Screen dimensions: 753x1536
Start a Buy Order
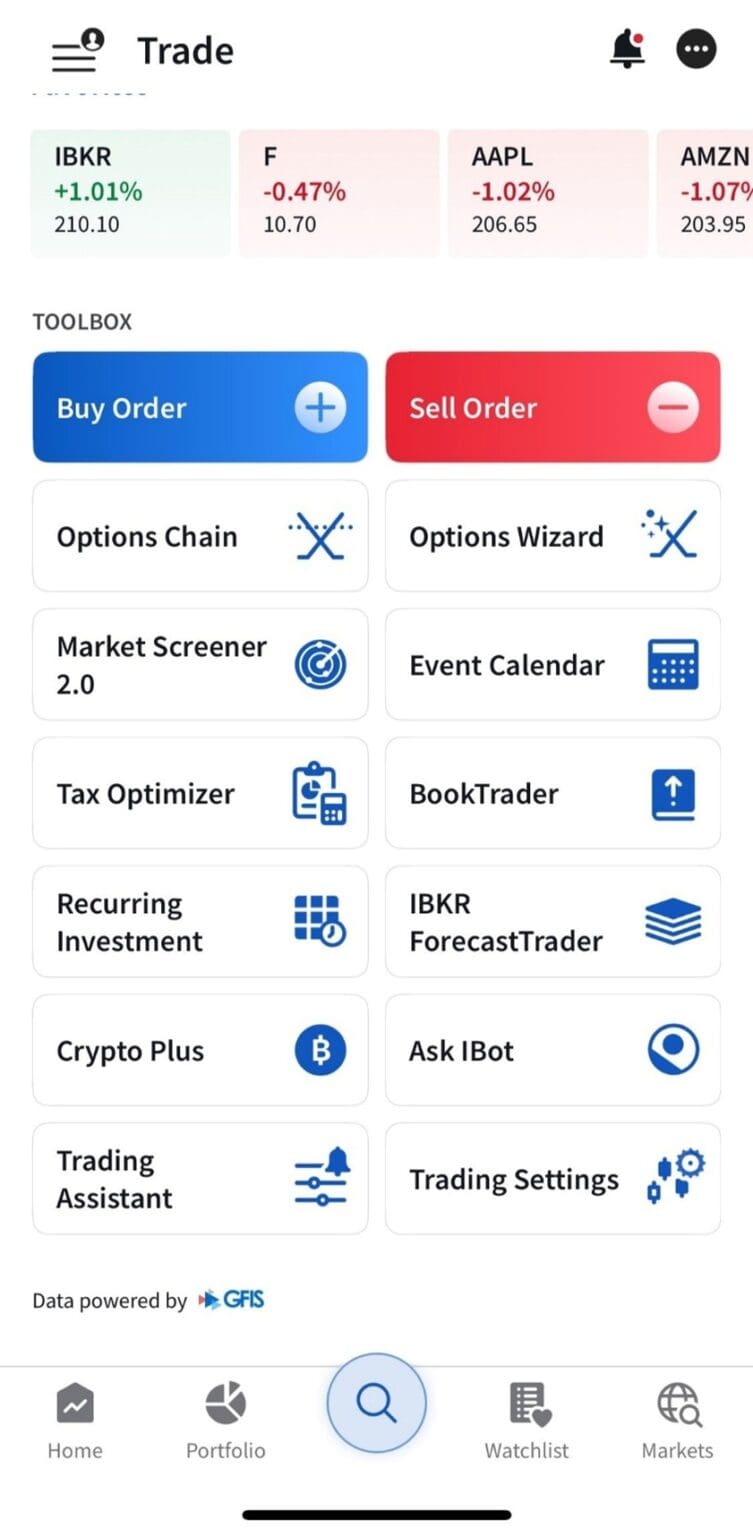coord(200,406)
